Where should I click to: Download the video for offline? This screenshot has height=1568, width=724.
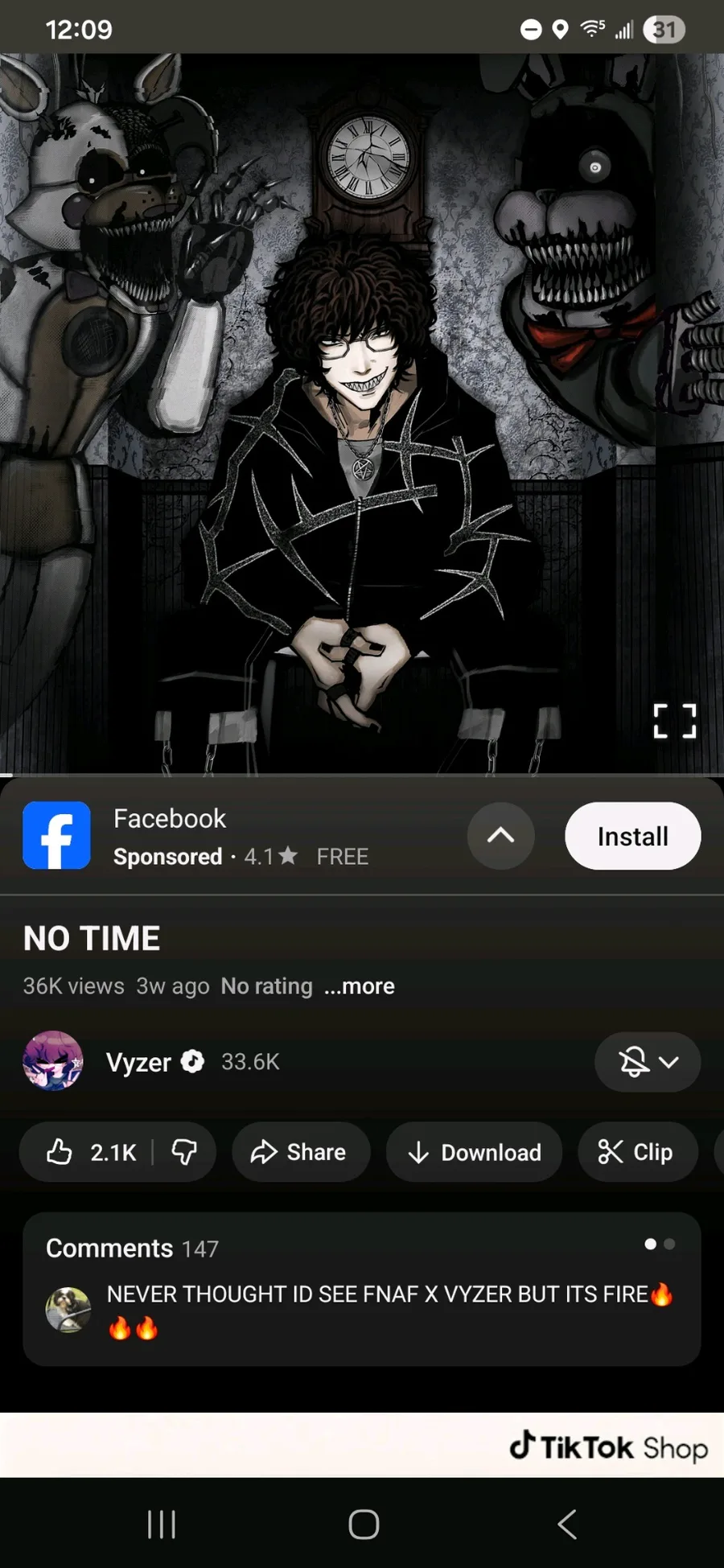[474, 1152]
